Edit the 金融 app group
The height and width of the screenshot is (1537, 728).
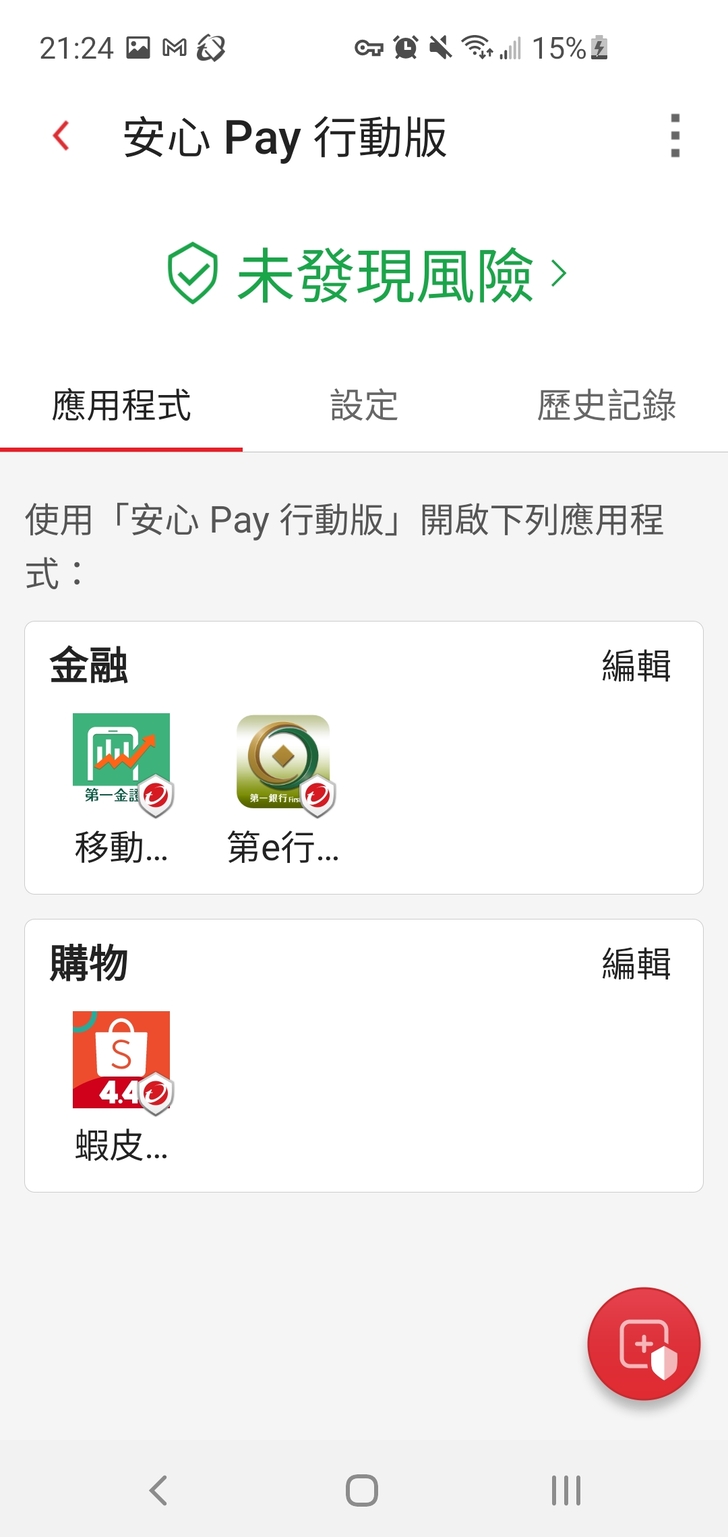[636, 666]
